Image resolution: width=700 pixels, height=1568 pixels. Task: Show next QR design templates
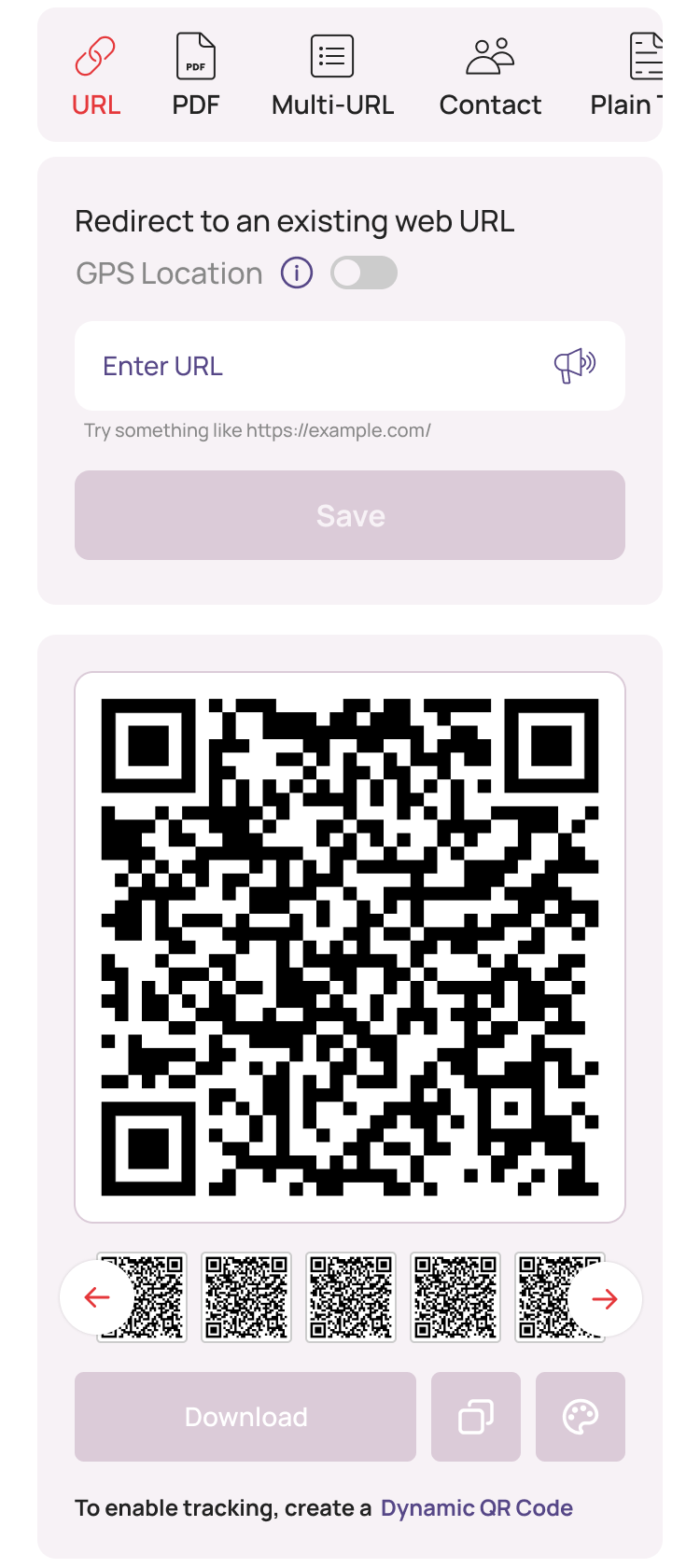605,1297
